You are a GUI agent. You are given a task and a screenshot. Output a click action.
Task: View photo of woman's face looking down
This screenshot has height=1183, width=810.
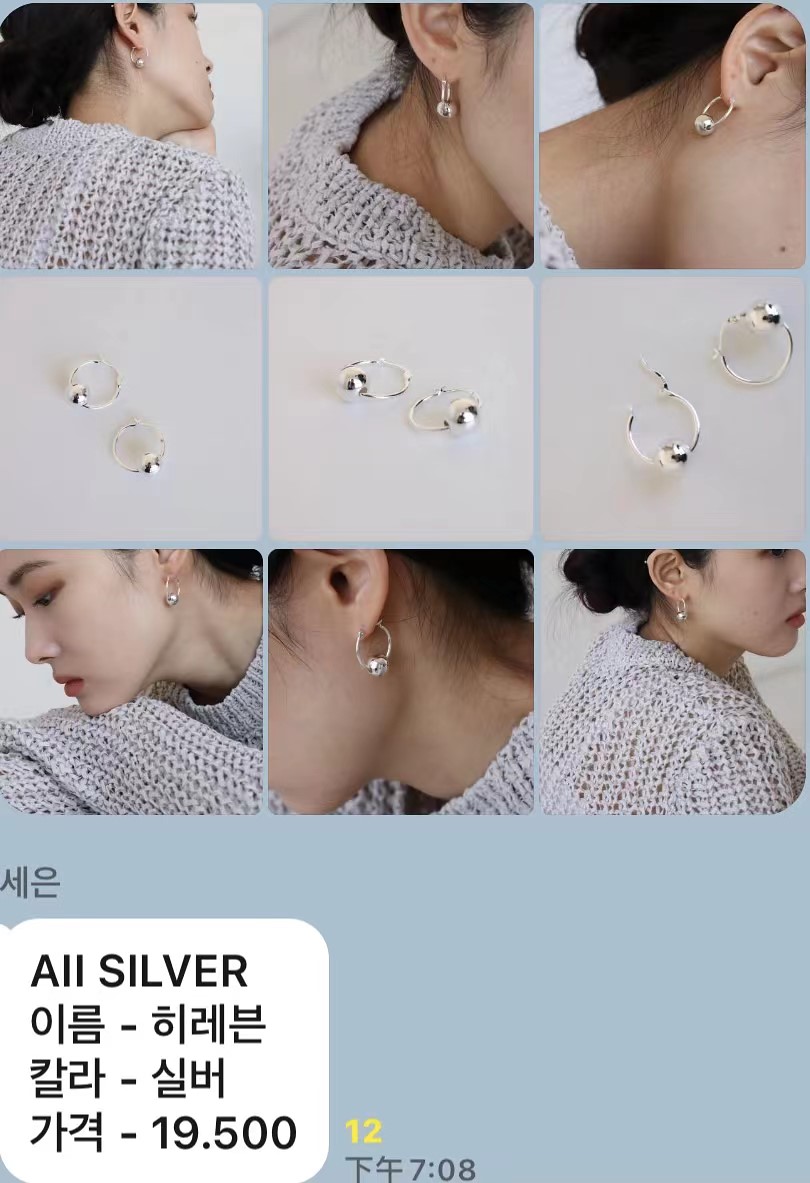[x=130, y=680]
